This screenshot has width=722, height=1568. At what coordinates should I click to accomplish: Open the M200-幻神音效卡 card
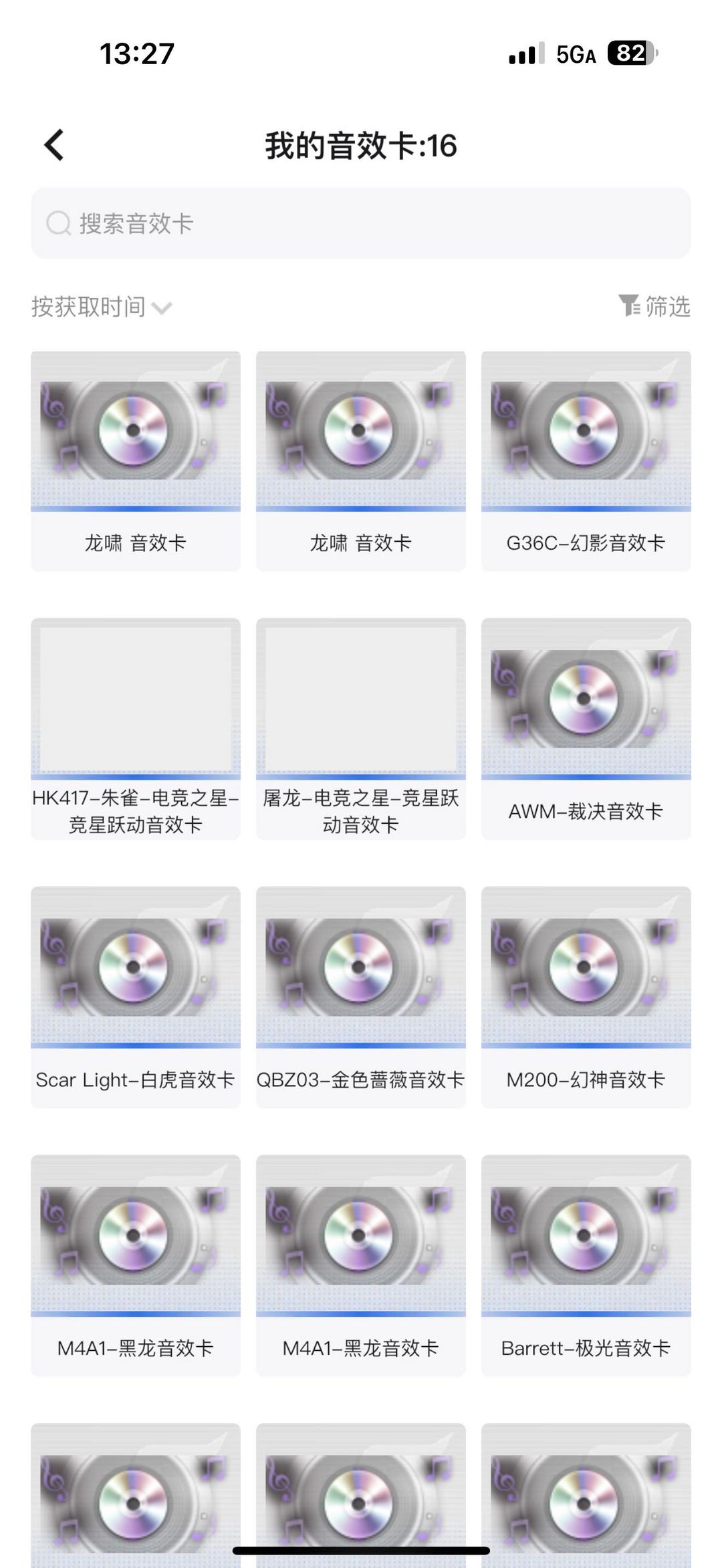pyautogui.click(x=586, y=997)
